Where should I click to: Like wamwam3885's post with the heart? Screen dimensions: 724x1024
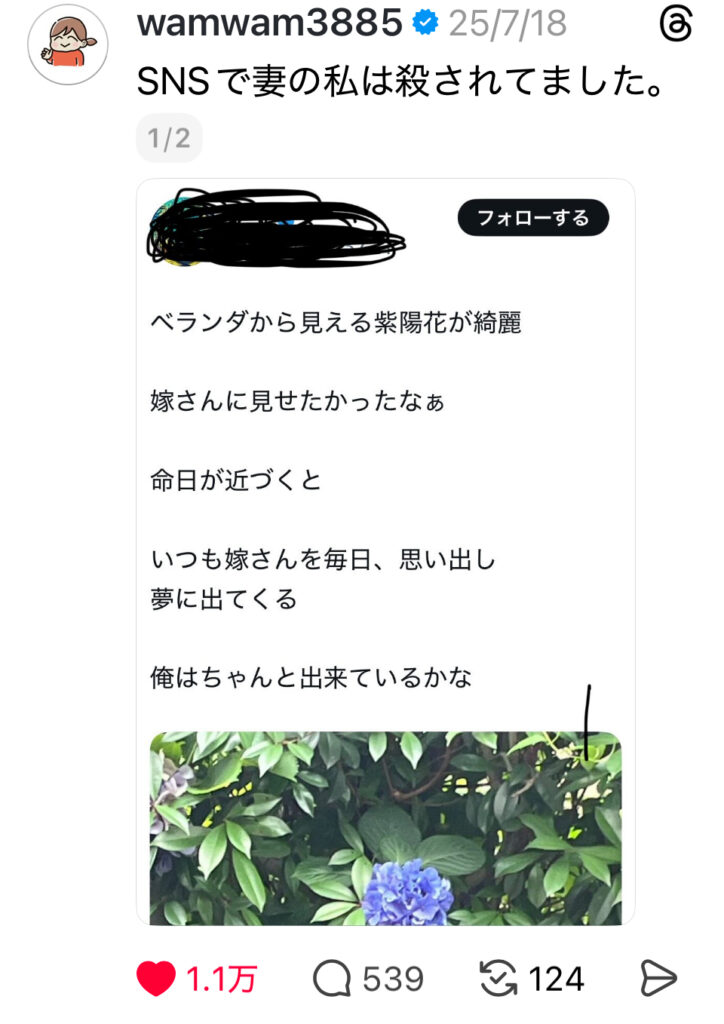point(155,977)
